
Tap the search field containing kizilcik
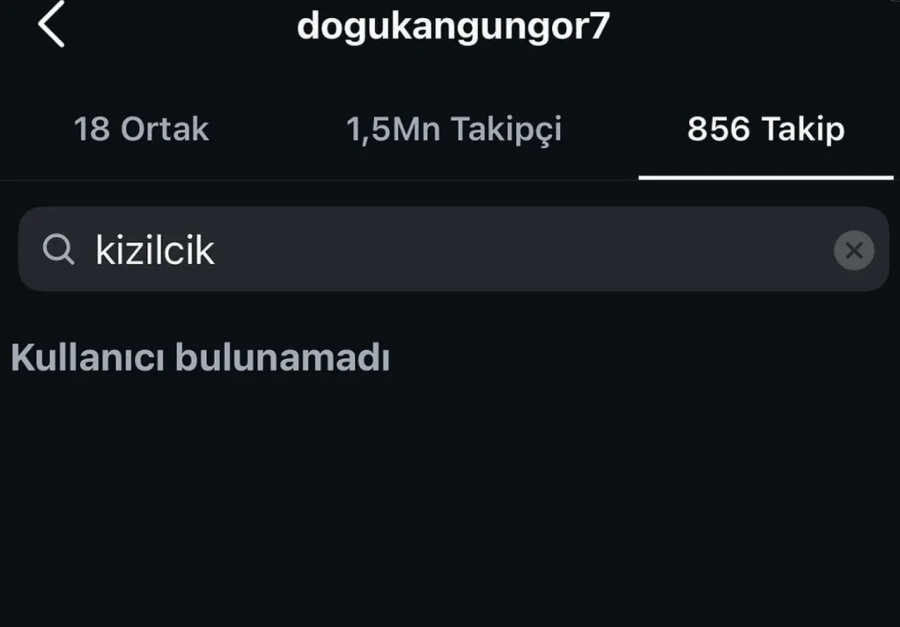(430, 250)
